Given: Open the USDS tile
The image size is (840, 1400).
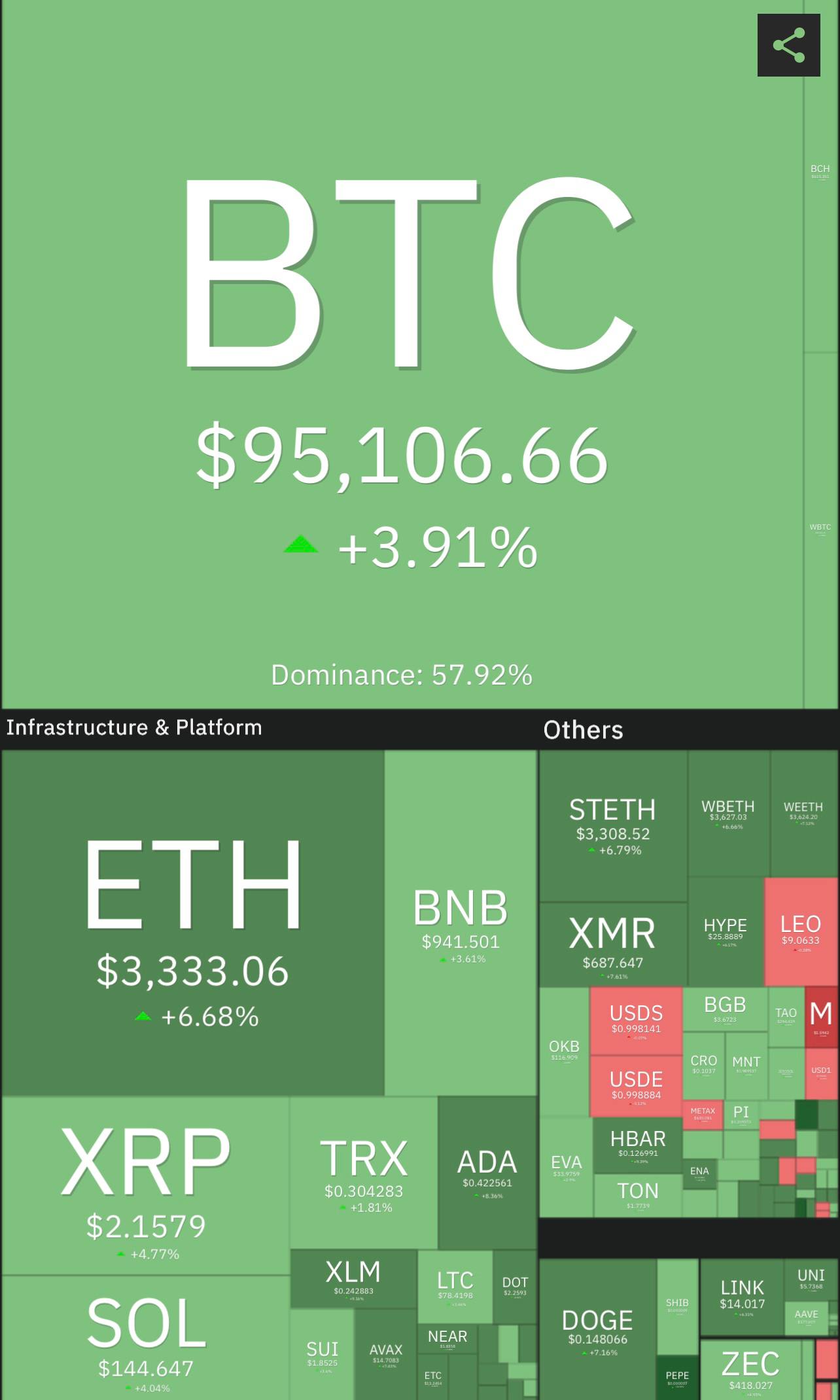Looking at the screenshot, I should click(637, 1020).
